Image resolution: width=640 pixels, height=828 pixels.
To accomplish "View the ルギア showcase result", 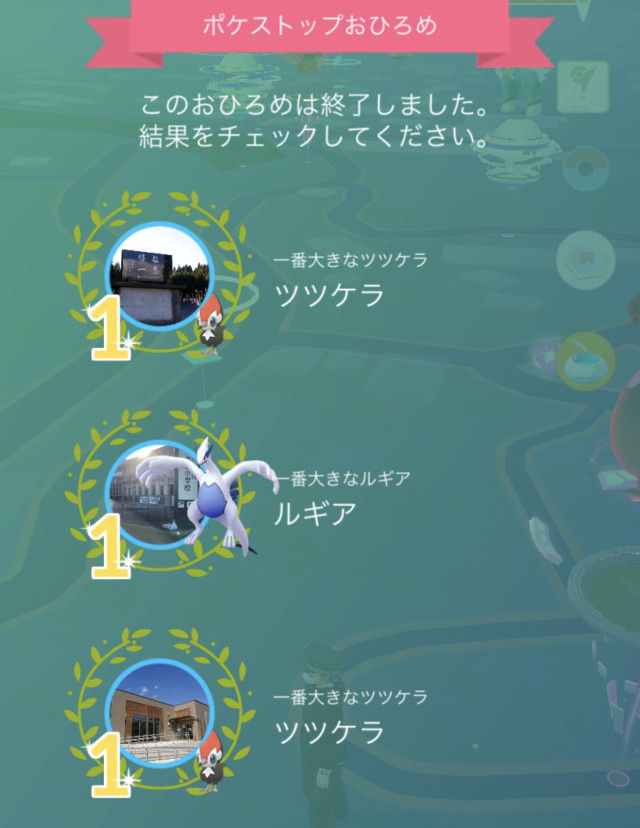I will [x=160, y=496].
